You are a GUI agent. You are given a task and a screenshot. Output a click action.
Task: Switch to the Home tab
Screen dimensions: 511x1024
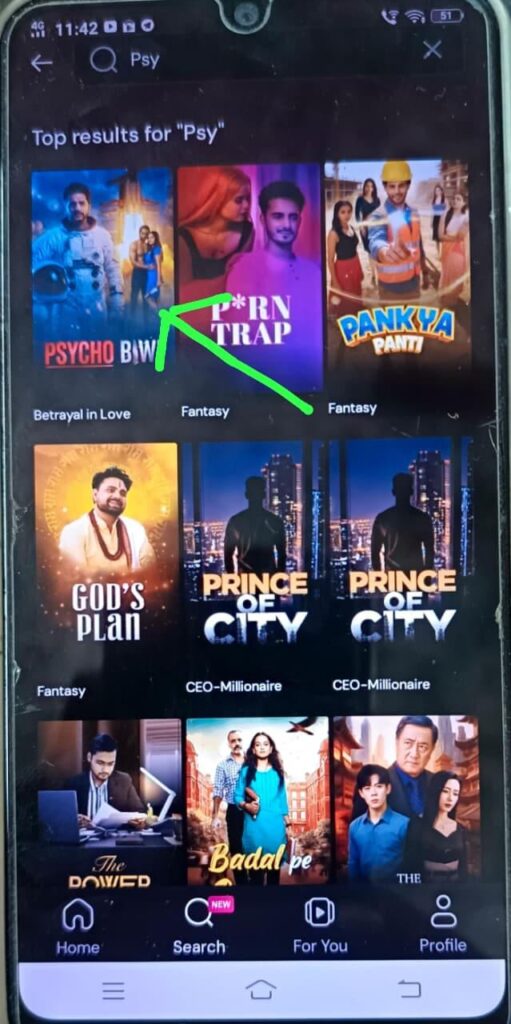point(77,927)
